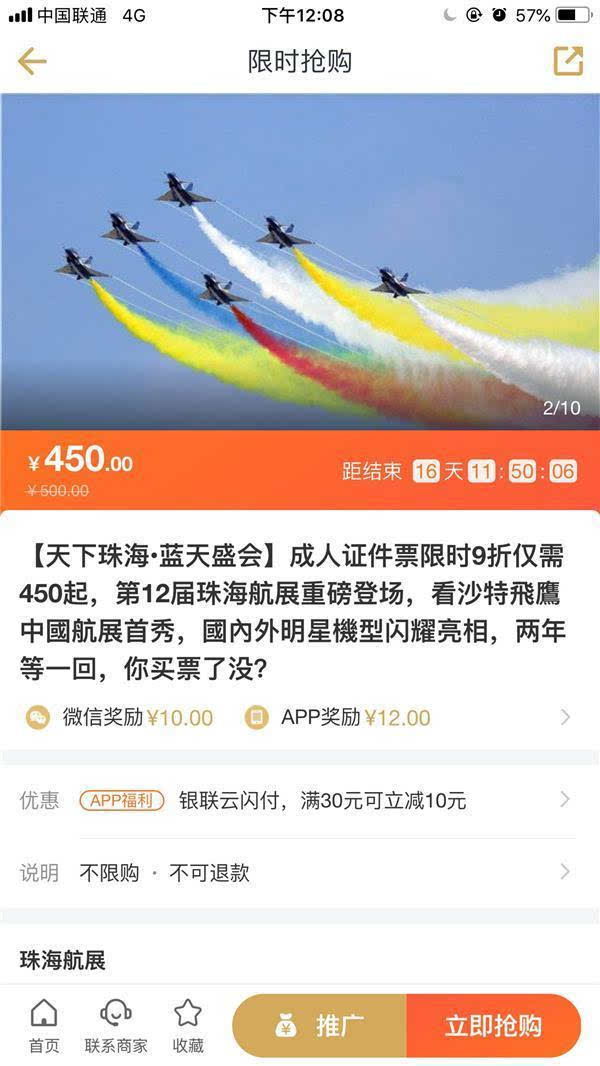Open the 银联云闪付 discount row
This screenshot has height=1066, width=600.
(x=300, y=800)
